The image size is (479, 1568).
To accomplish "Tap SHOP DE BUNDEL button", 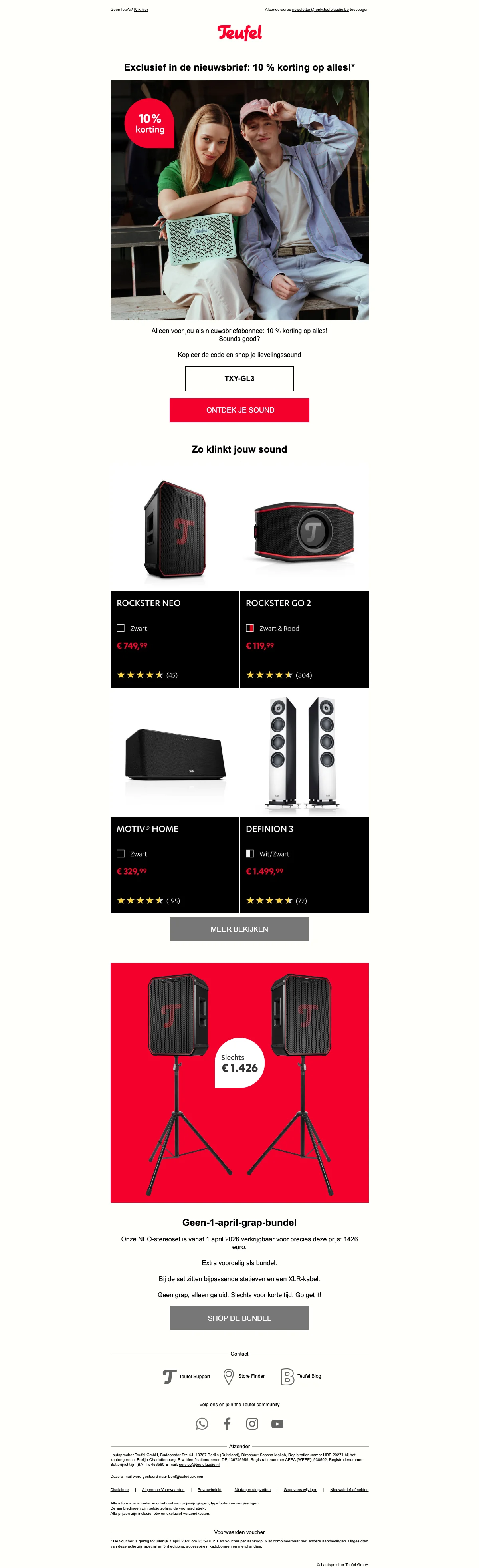I will click(x=239, y=1318).
